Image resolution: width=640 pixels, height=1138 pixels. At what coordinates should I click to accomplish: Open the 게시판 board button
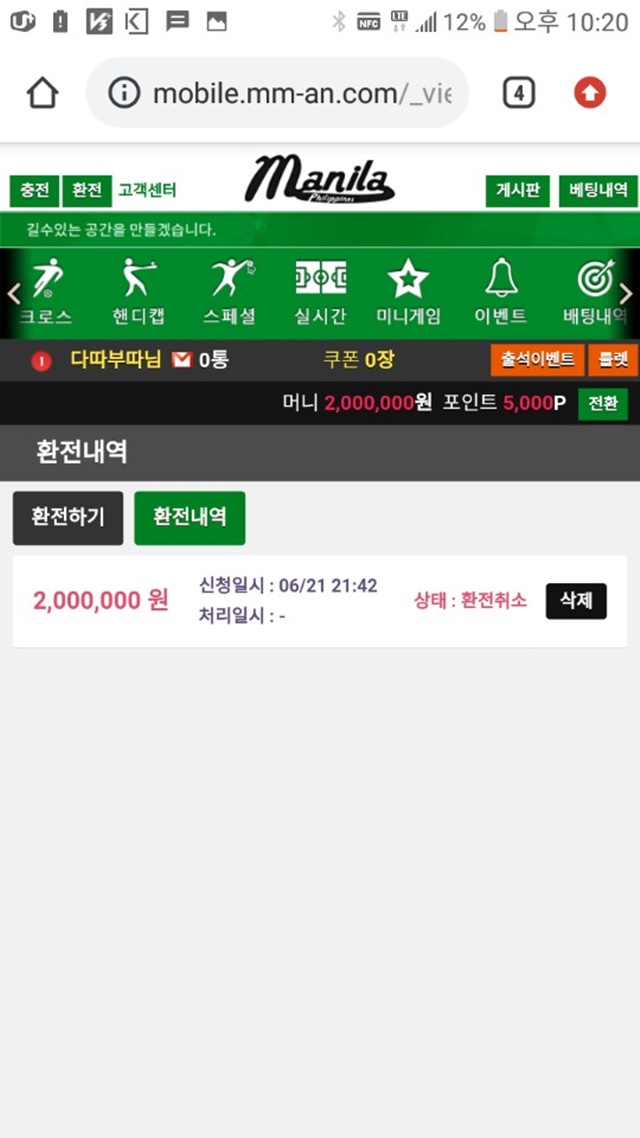pos(517,191)
